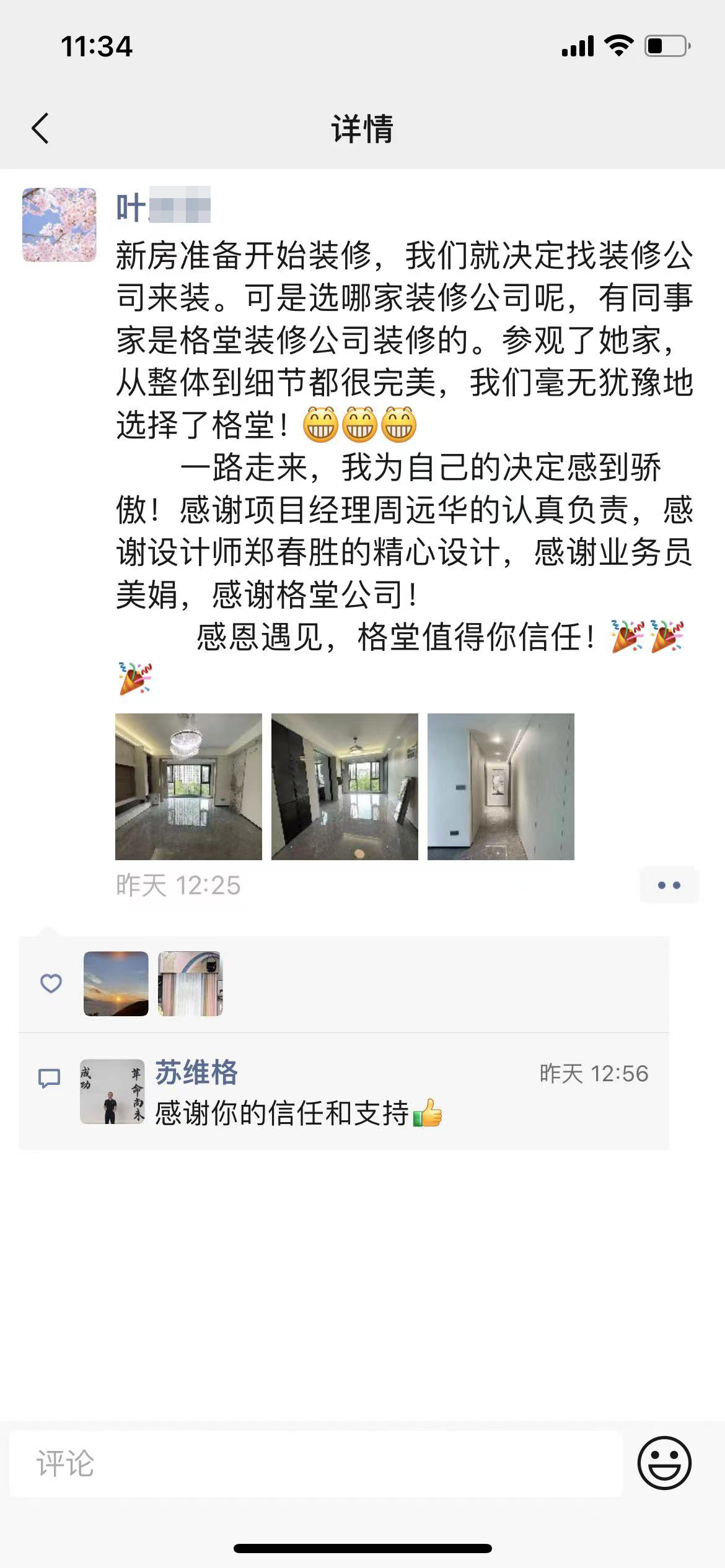Tap the 评论 comment input field
This screenshot has height=1568, width=725.
pyautogui.click(x=316, y=1464)
